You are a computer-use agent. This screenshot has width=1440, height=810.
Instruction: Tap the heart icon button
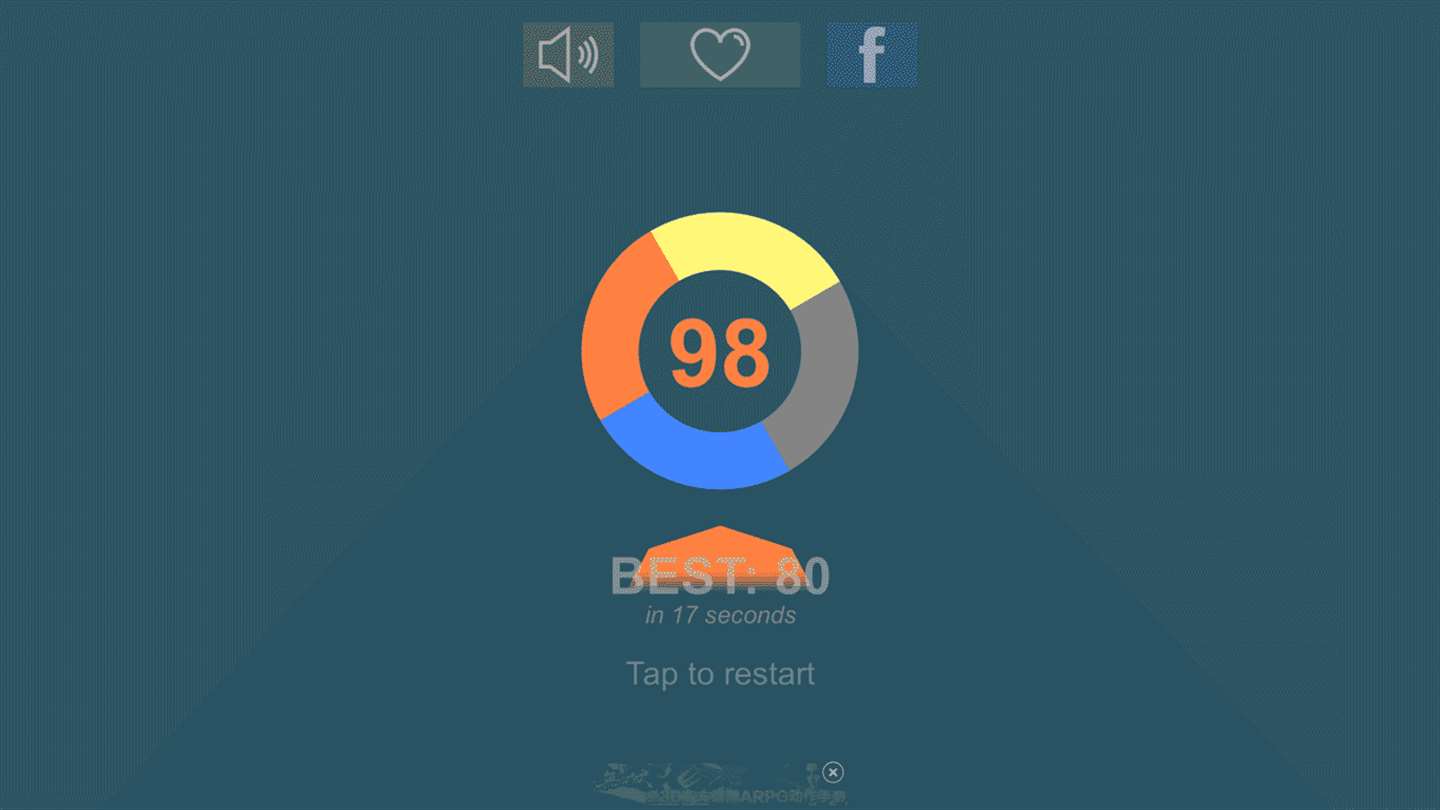click(720, 55)
